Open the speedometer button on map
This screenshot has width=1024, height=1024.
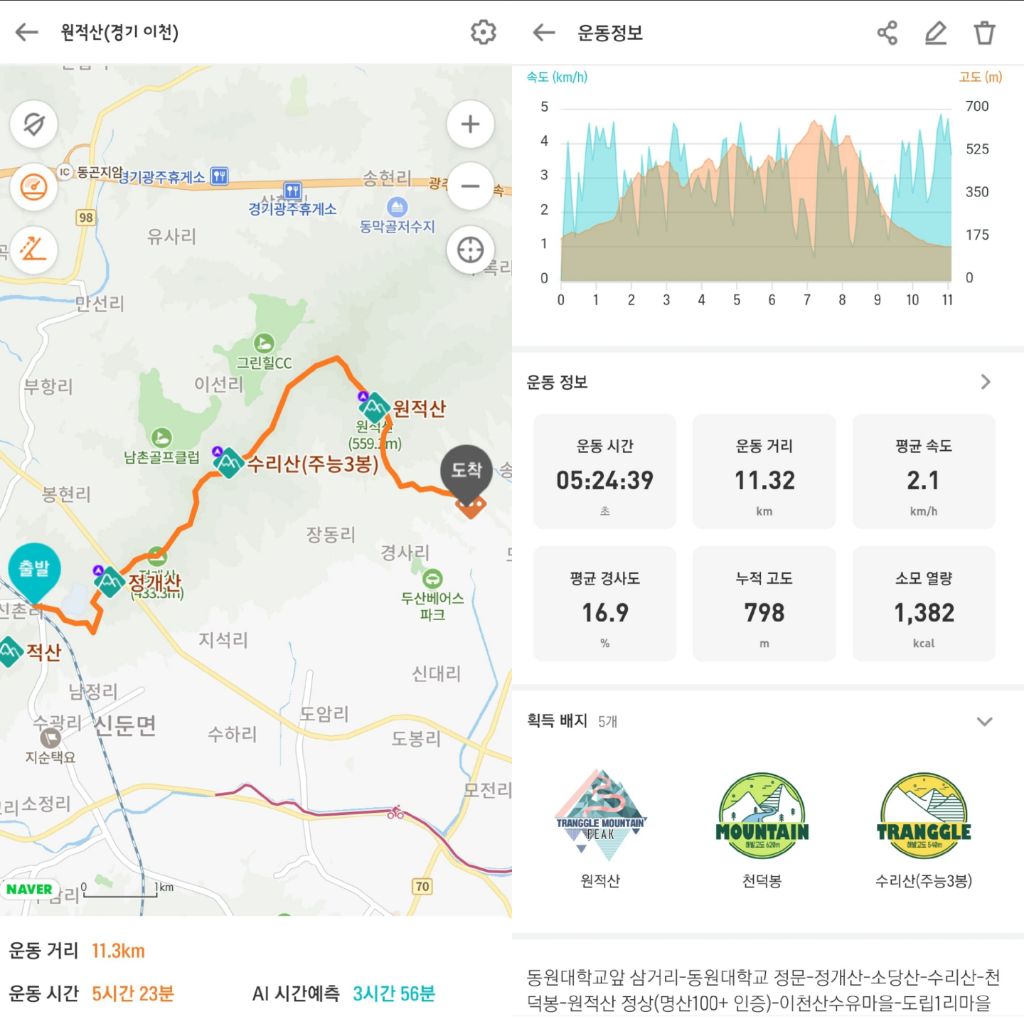(x=34, y=187)
